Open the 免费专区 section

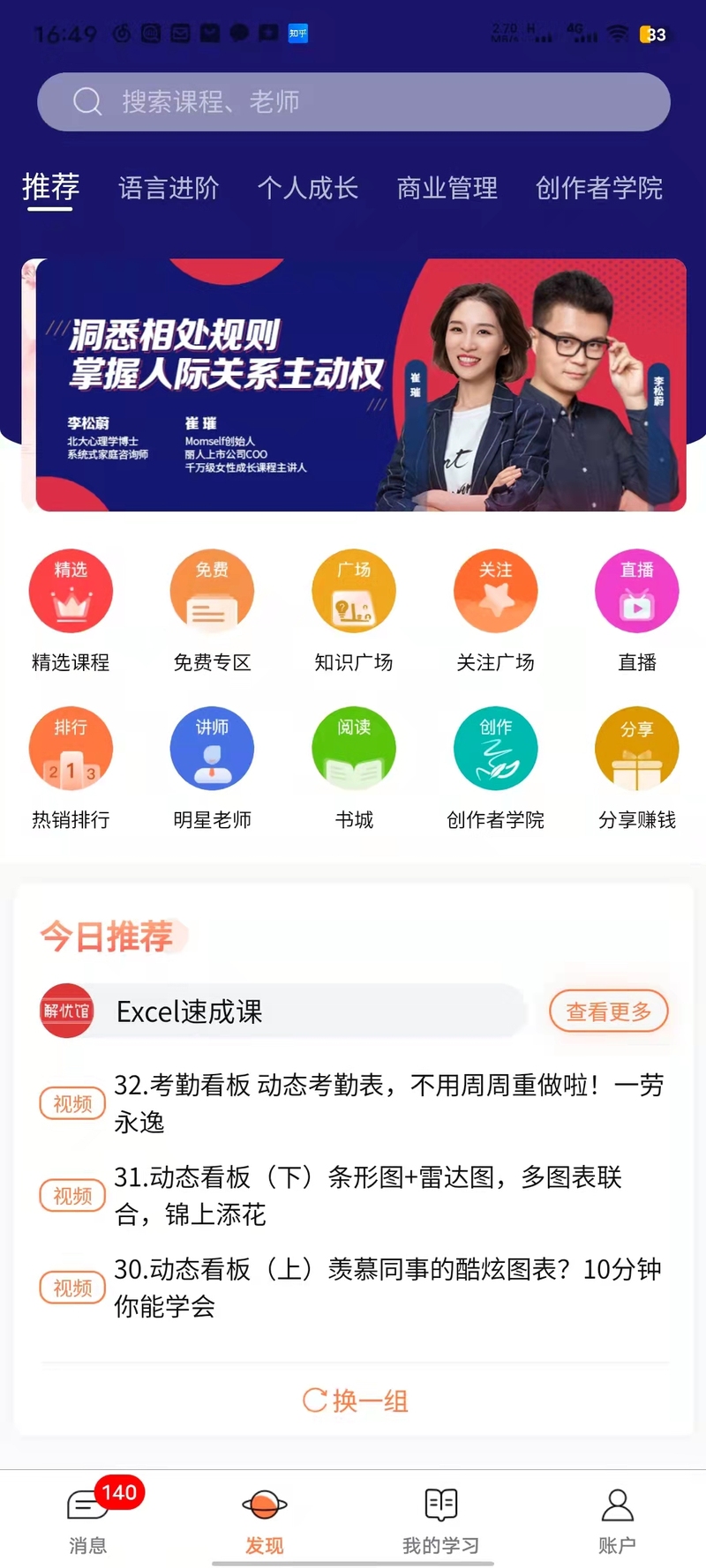pyautogui.click(x=212, y=609)
